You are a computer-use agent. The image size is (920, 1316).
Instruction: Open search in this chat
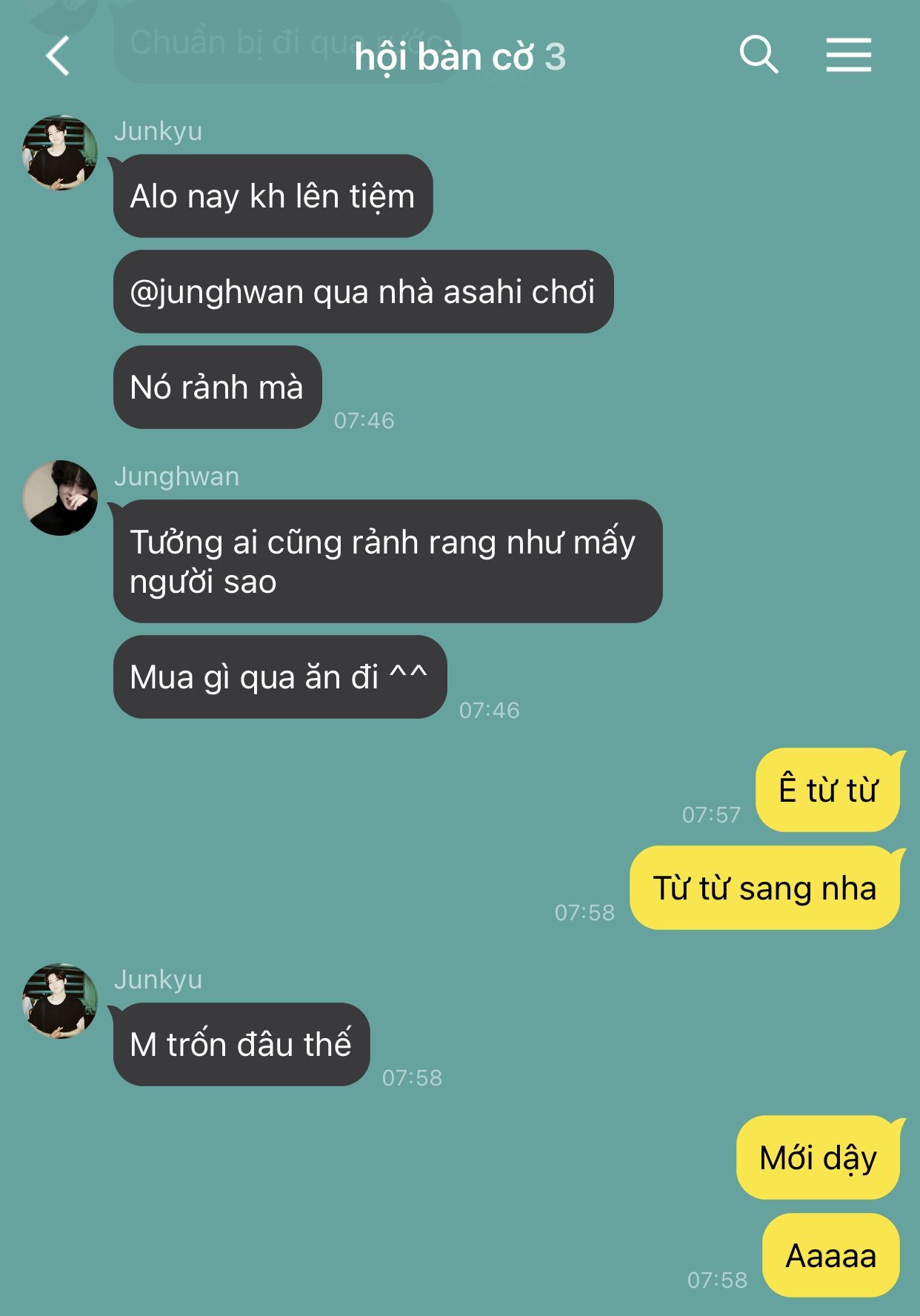759,55
